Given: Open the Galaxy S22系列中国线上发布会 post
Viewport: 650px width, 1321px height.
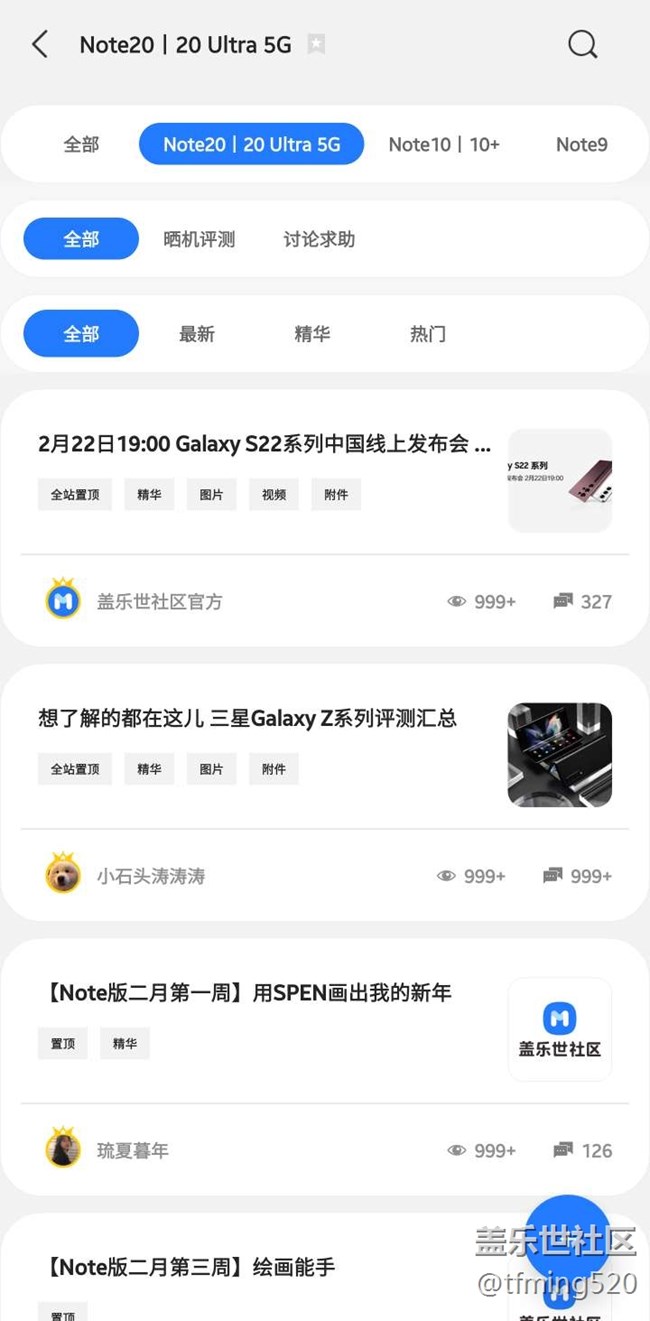Looking at the screenshot, I should [x=265, y=444].
